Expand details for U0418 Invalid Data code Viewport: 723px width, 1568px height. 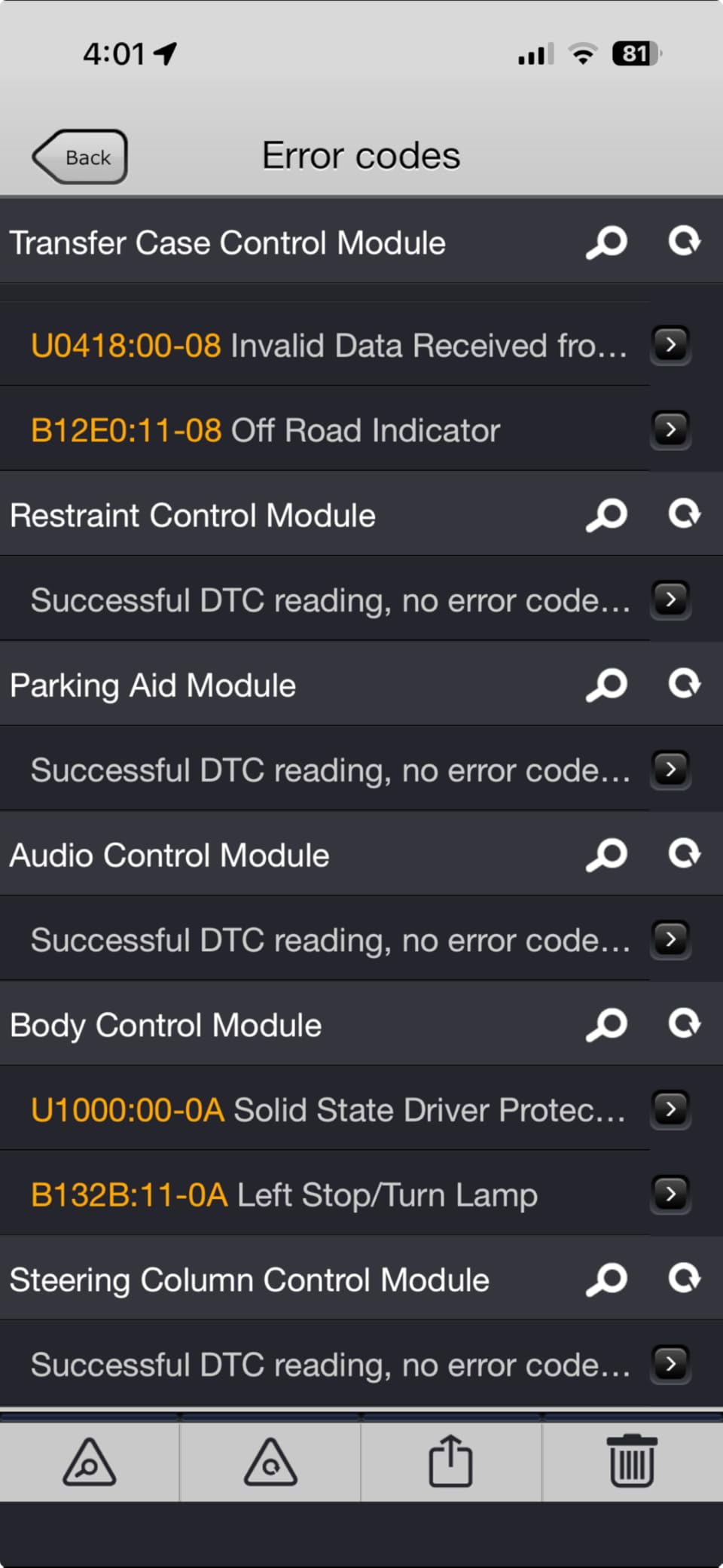(x=670, y=345)
